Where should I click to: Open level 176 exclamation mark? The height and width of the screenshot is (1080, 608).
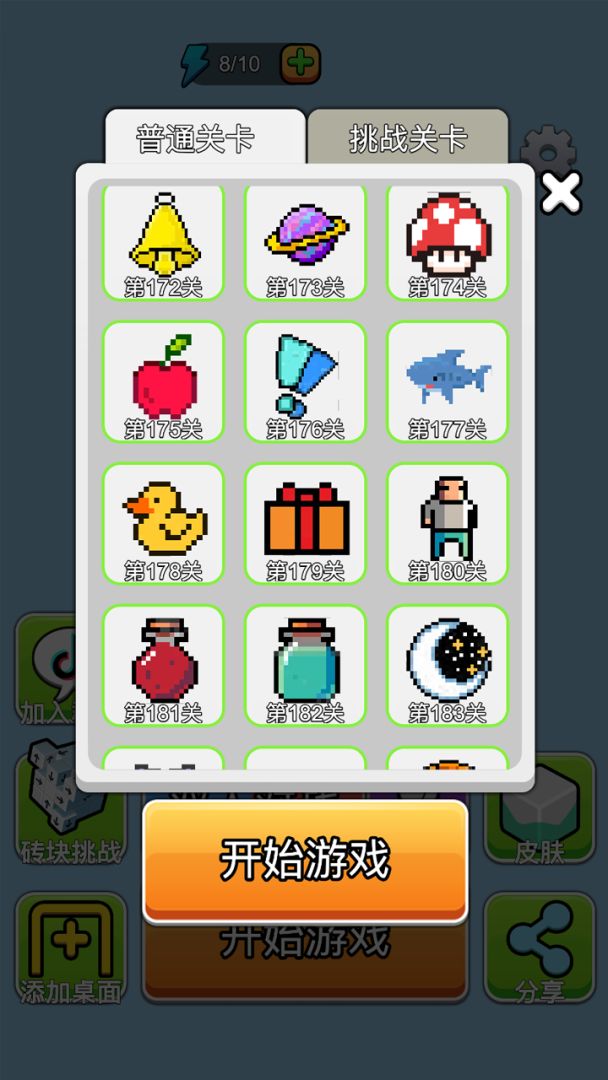[305, 382]
